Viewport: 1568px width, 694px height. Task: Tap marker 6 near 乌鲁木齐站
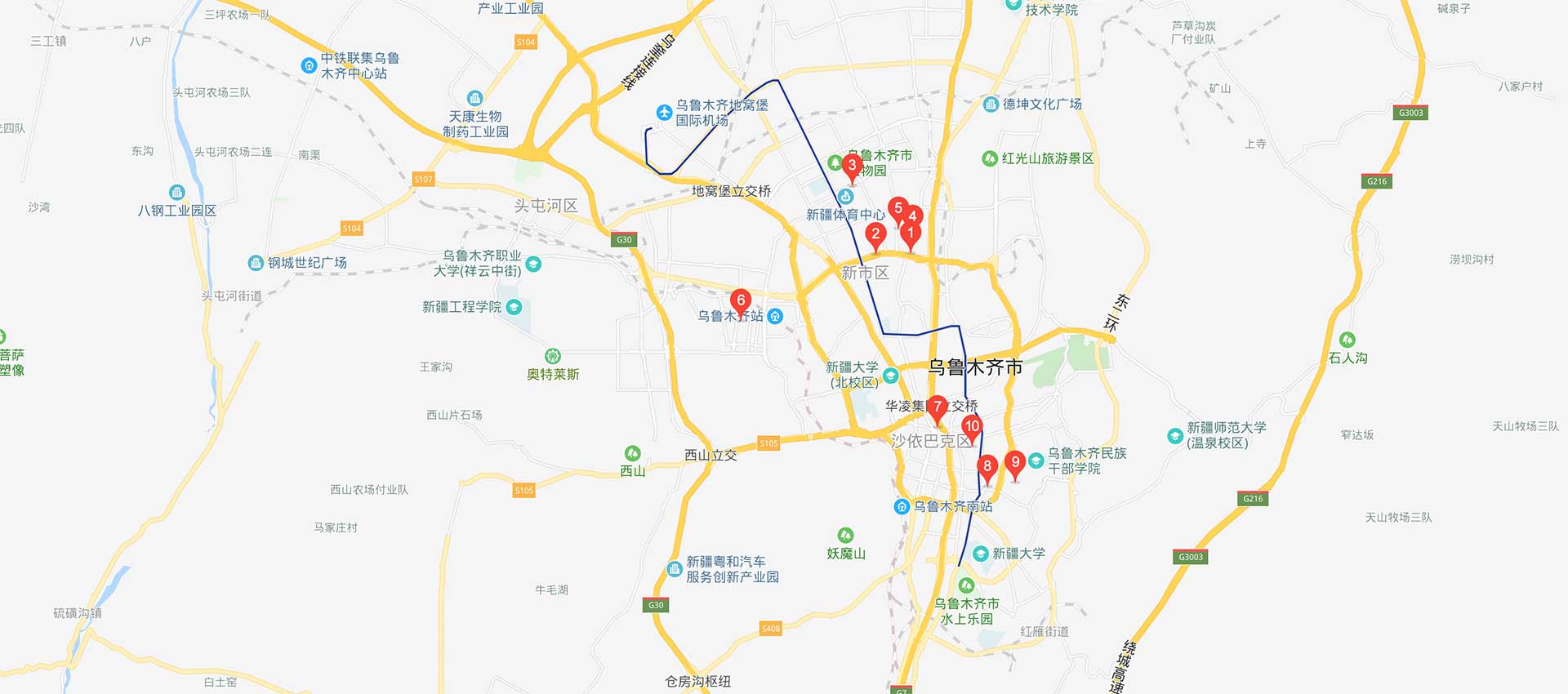coord(741,301)
